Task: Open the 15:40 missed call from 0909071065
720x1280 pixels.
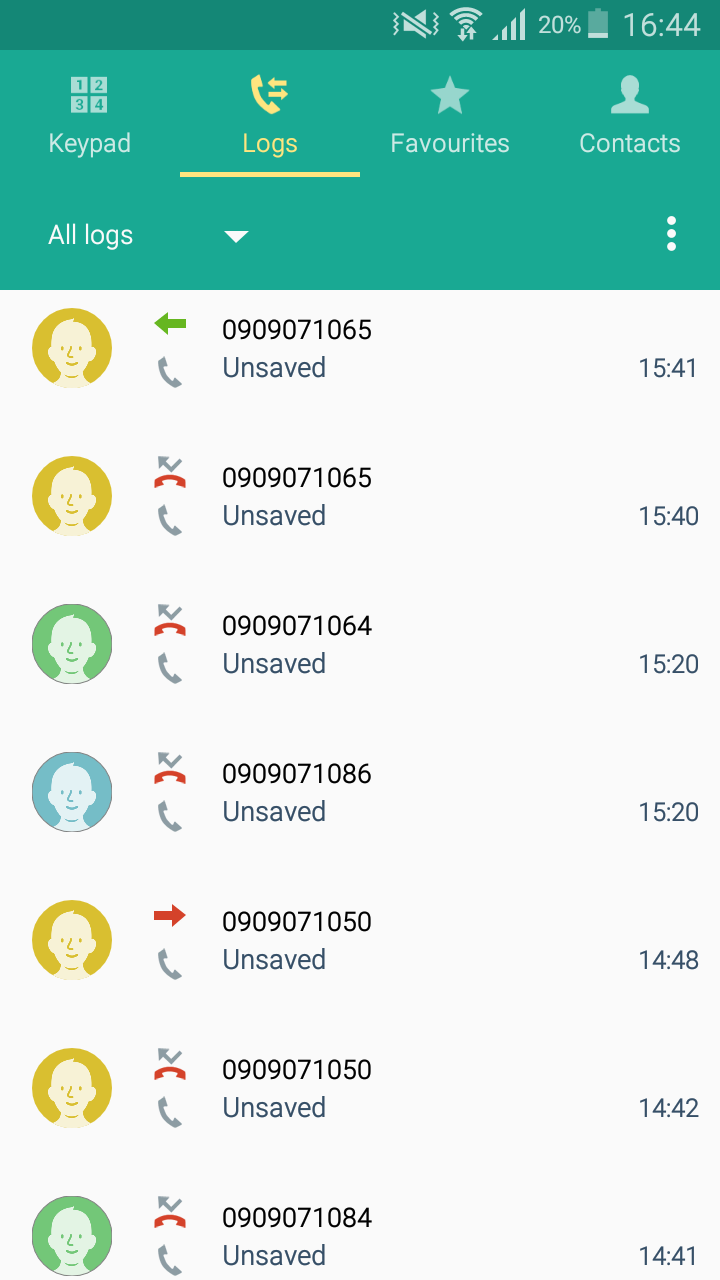Action: coord(360,496)
